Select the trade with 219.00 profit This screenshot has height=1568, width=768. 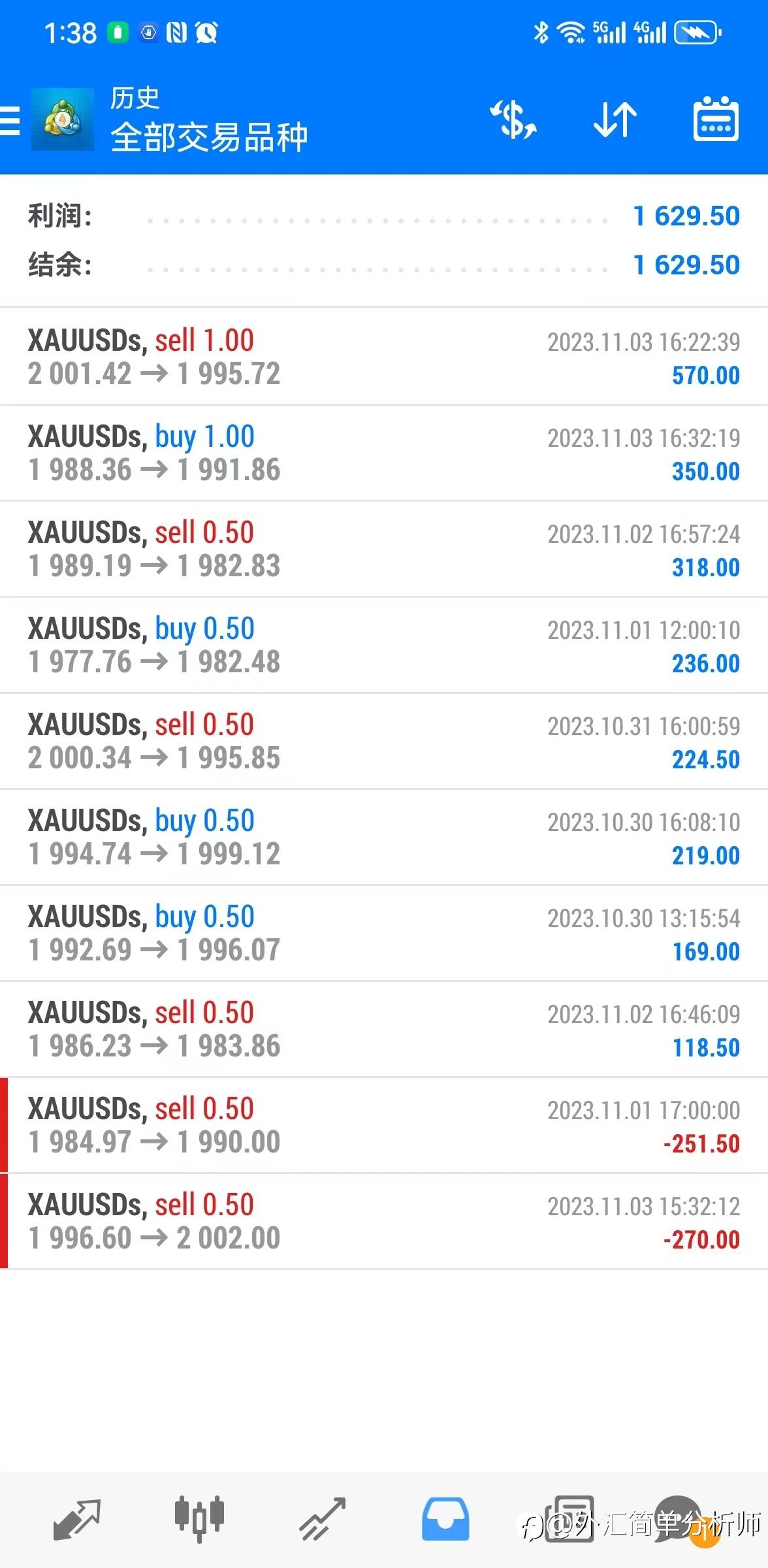pyautogui.click(x=384, y=837)
